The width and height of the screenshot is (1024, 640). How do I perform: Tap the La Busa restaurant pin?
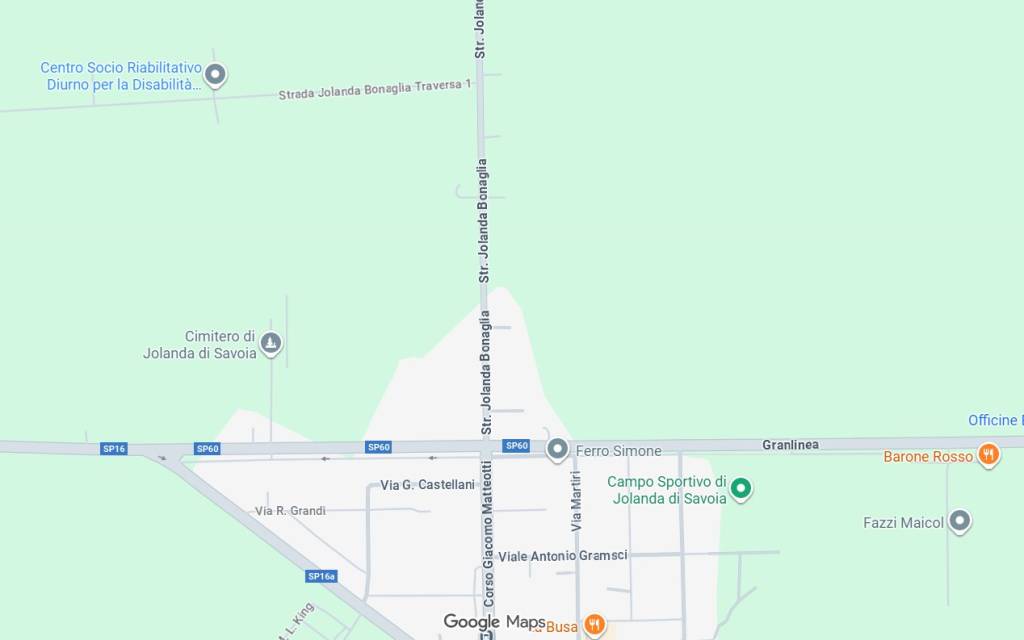(x=595, y=625)
